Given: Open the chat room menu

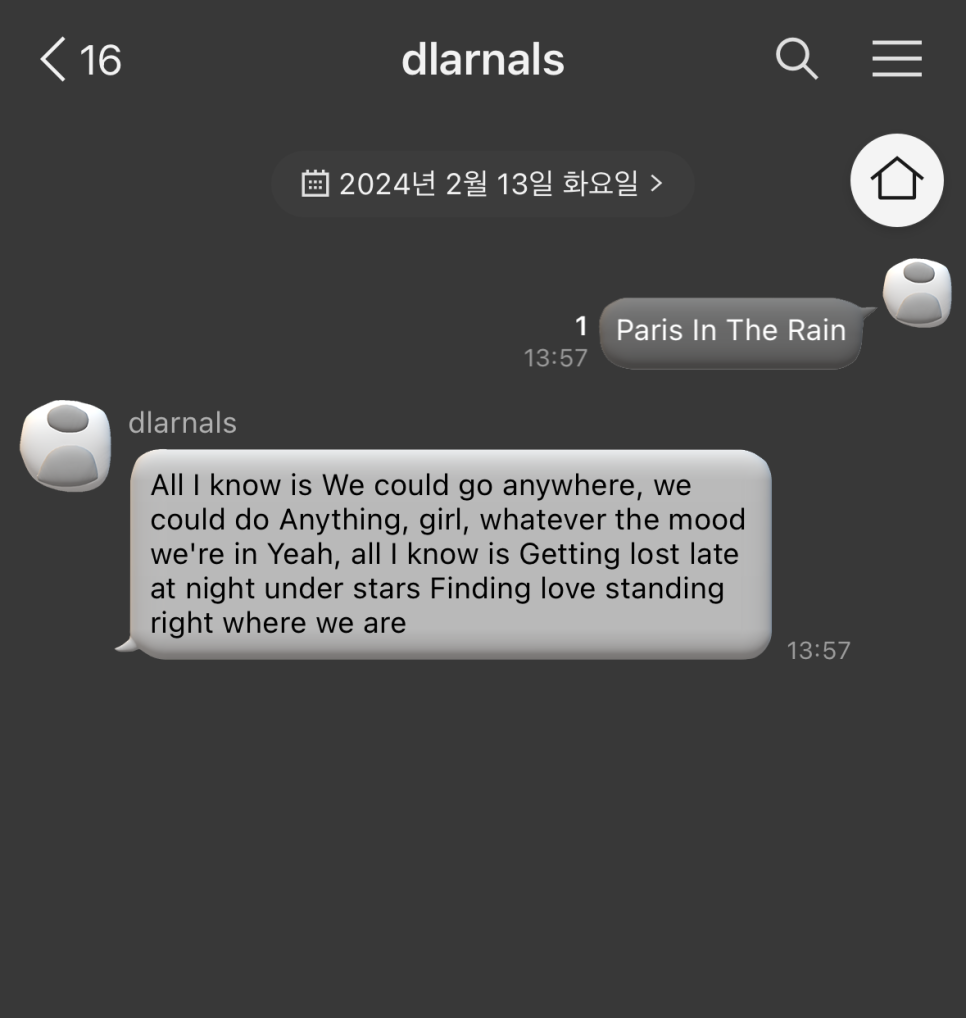Looking at the screenshot, I should click(896, 60).
